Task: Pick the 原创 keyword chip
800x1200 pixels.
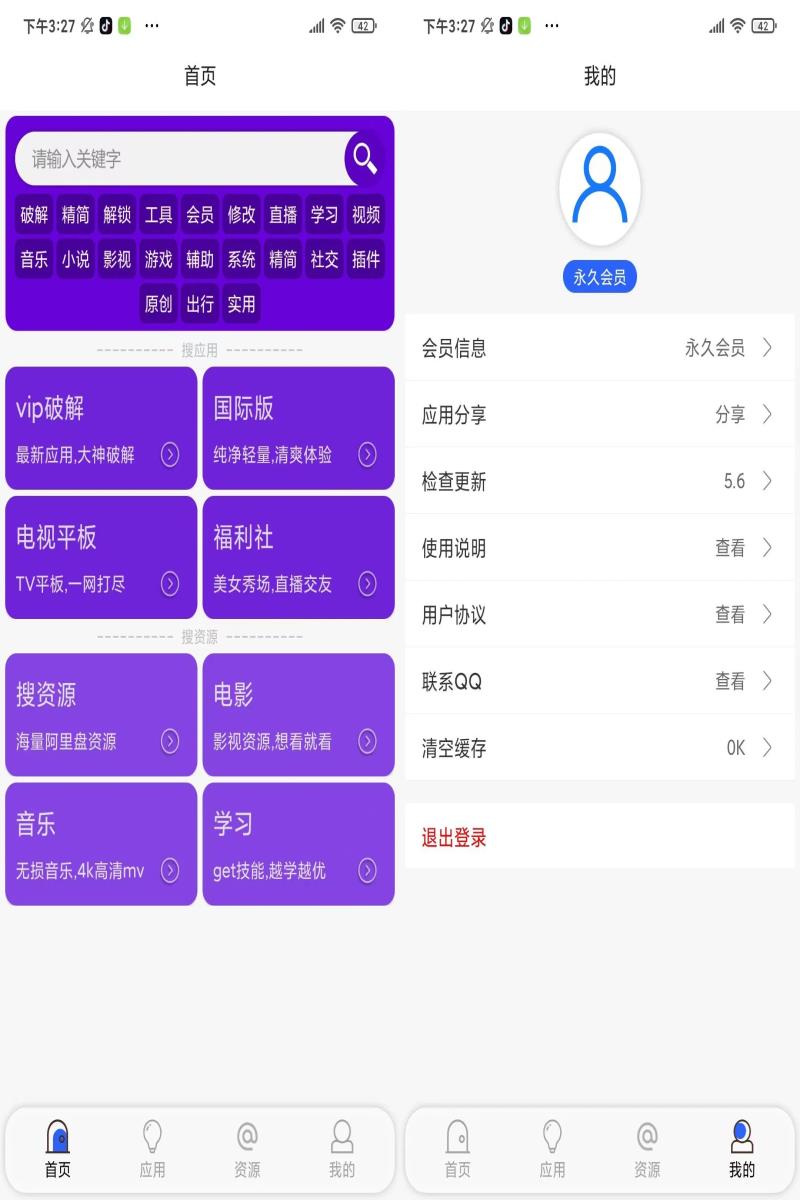Action: point(158,304)
